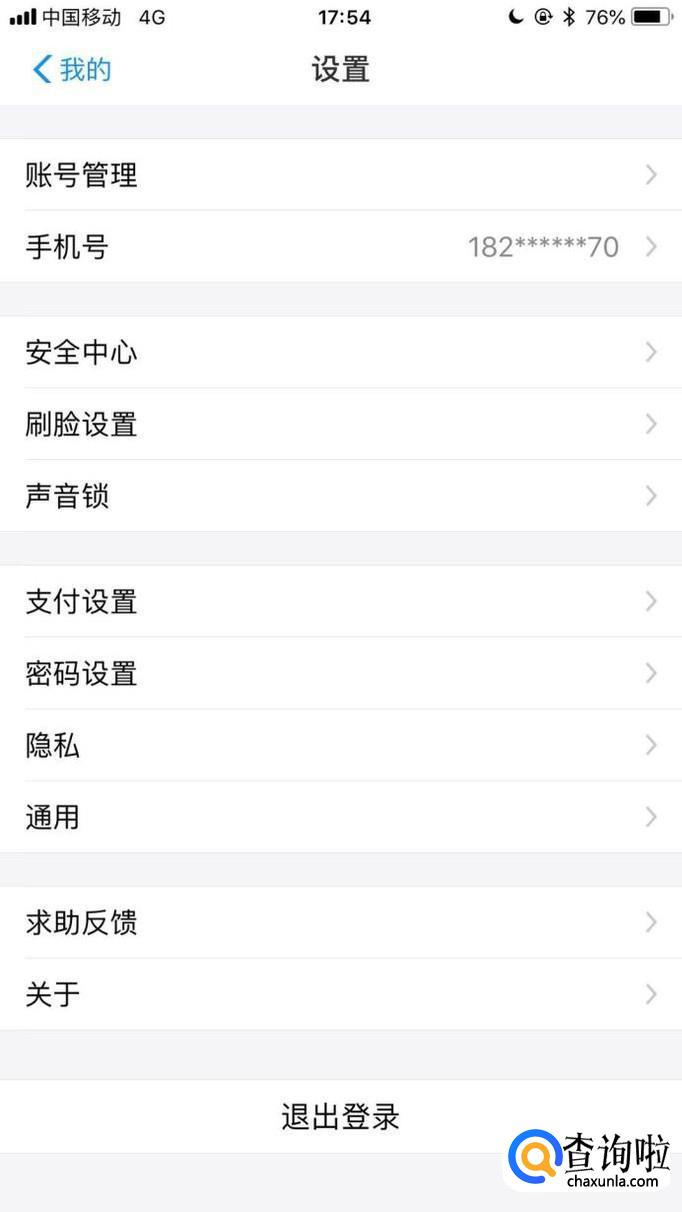
Task: Go back to 我的 page
Action: click(71, 70)
